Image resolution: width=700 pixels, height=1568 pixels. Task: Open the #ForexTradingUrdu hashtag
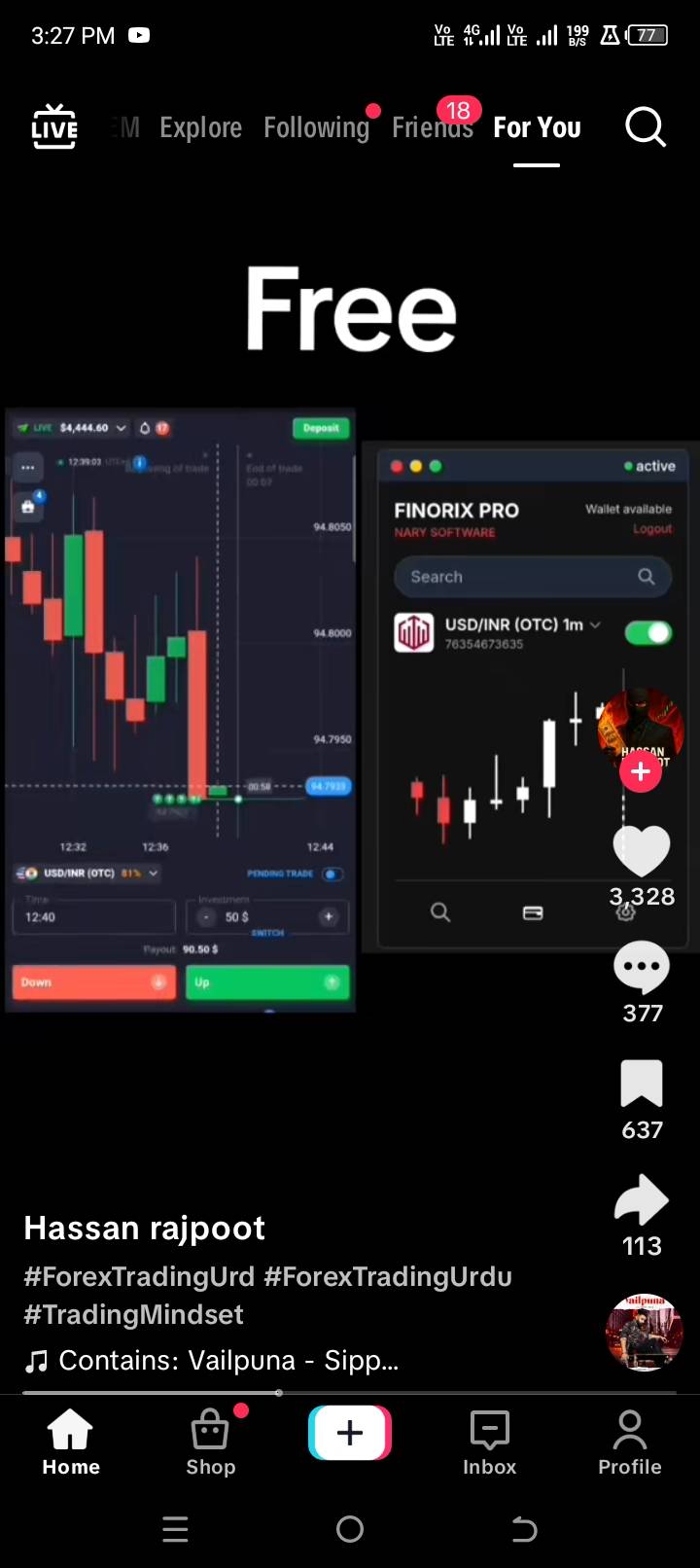[387, 1276]
